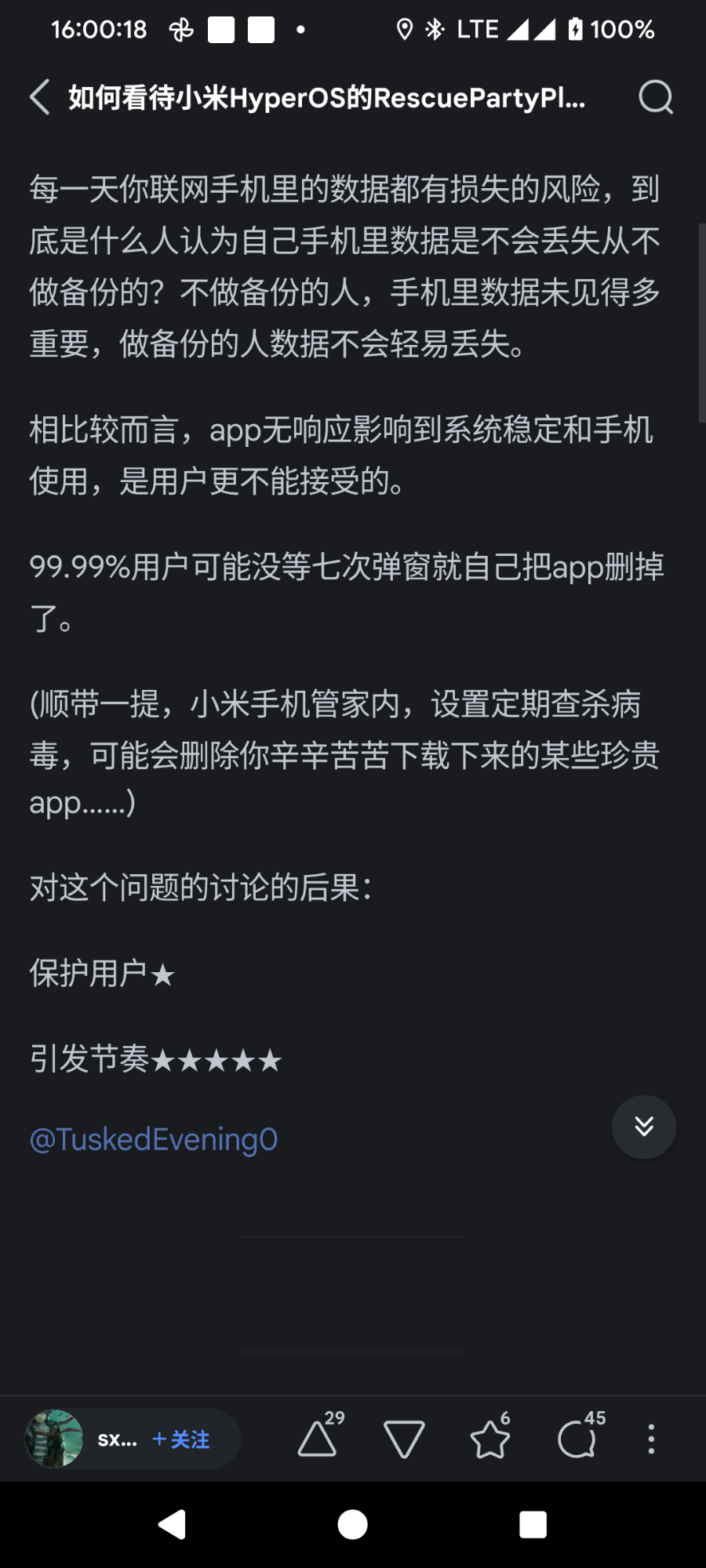The image size is (706, 1568).
Task: Downvote this answer
Action: point(404,1439)
